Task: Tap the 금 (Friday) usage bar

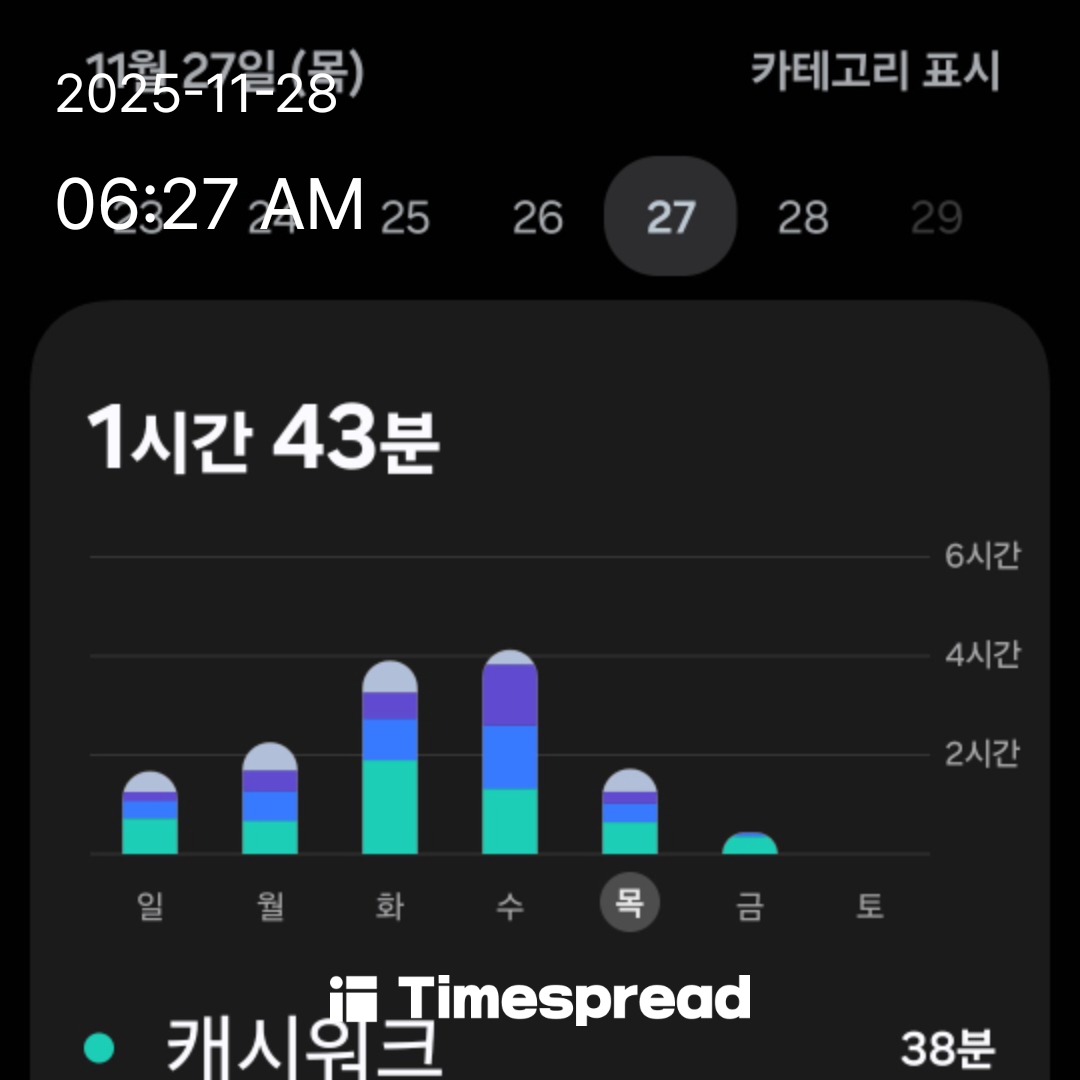Action: click(x=750, y=844)
